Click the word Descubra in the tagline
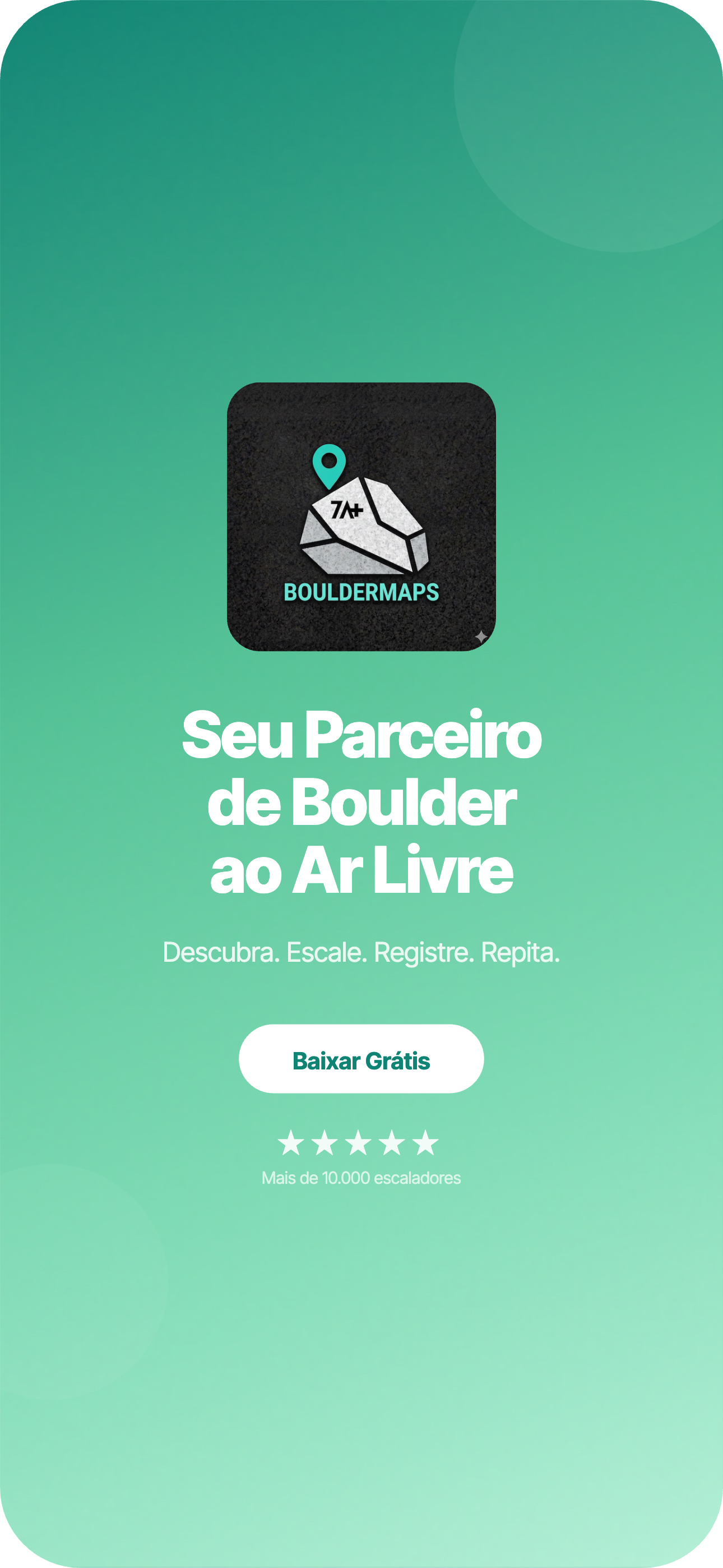The width and height of the screenshot is (723, 1568). (220, 951)
